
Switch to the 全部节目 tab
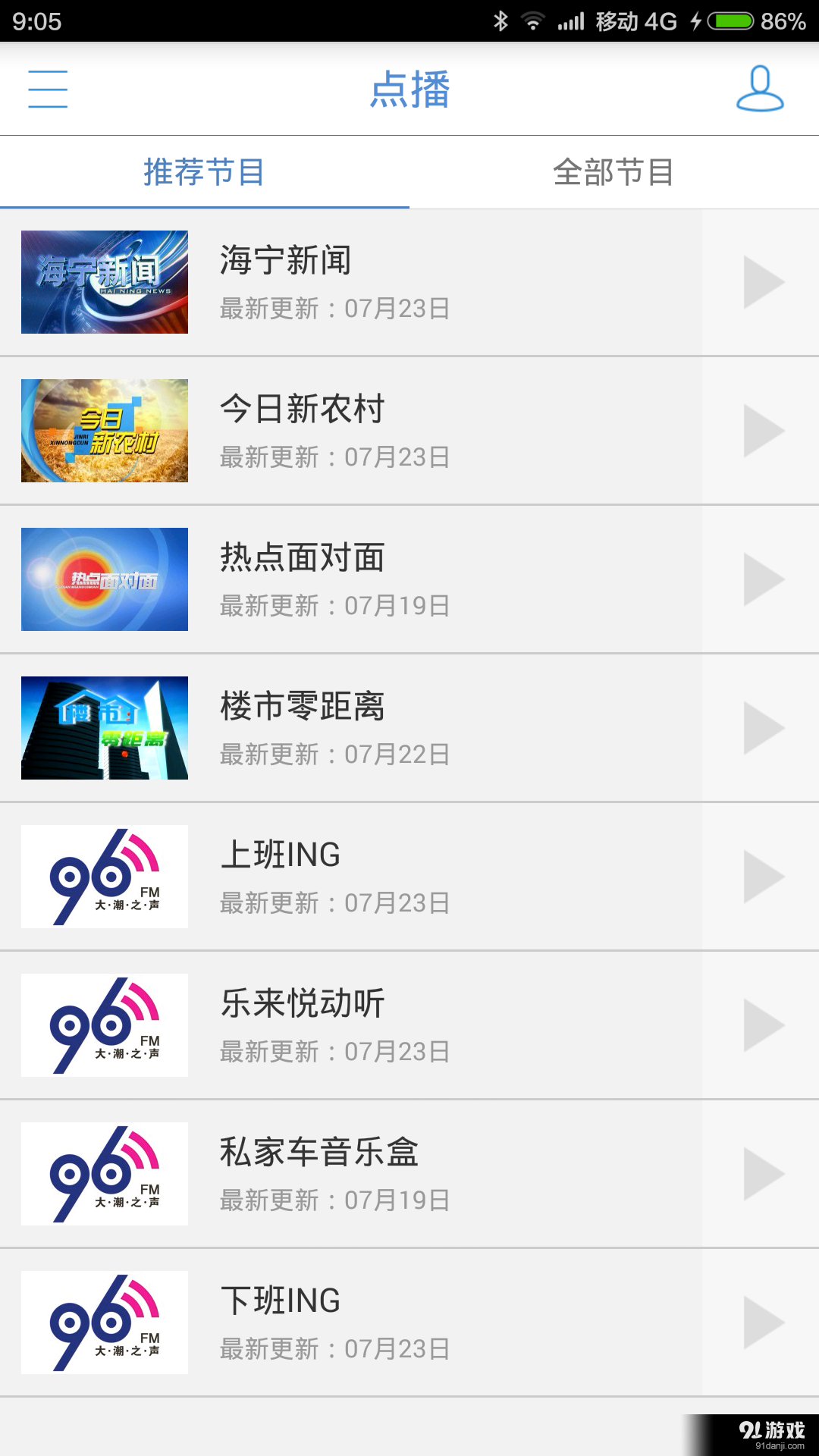pyautogui.click(x=614, y=172)
